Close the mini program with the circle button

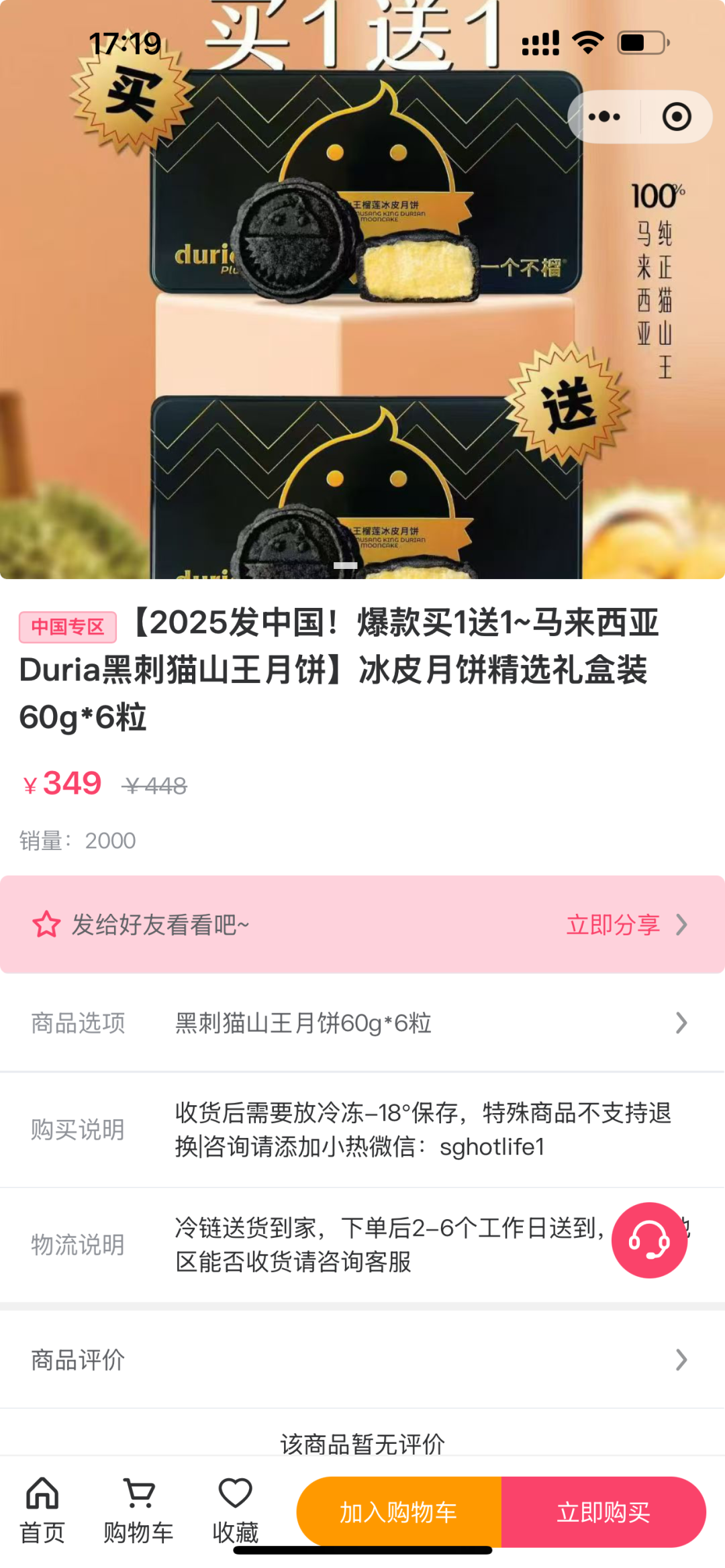click(x=676, y=117)
